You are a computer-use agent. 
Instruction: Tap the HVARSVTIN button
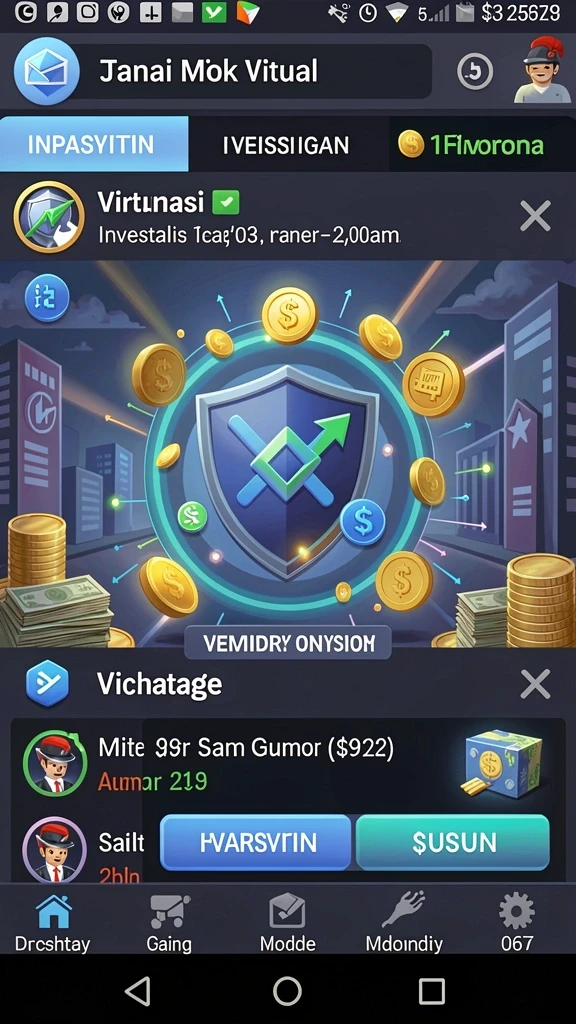[x=255, y=842]
